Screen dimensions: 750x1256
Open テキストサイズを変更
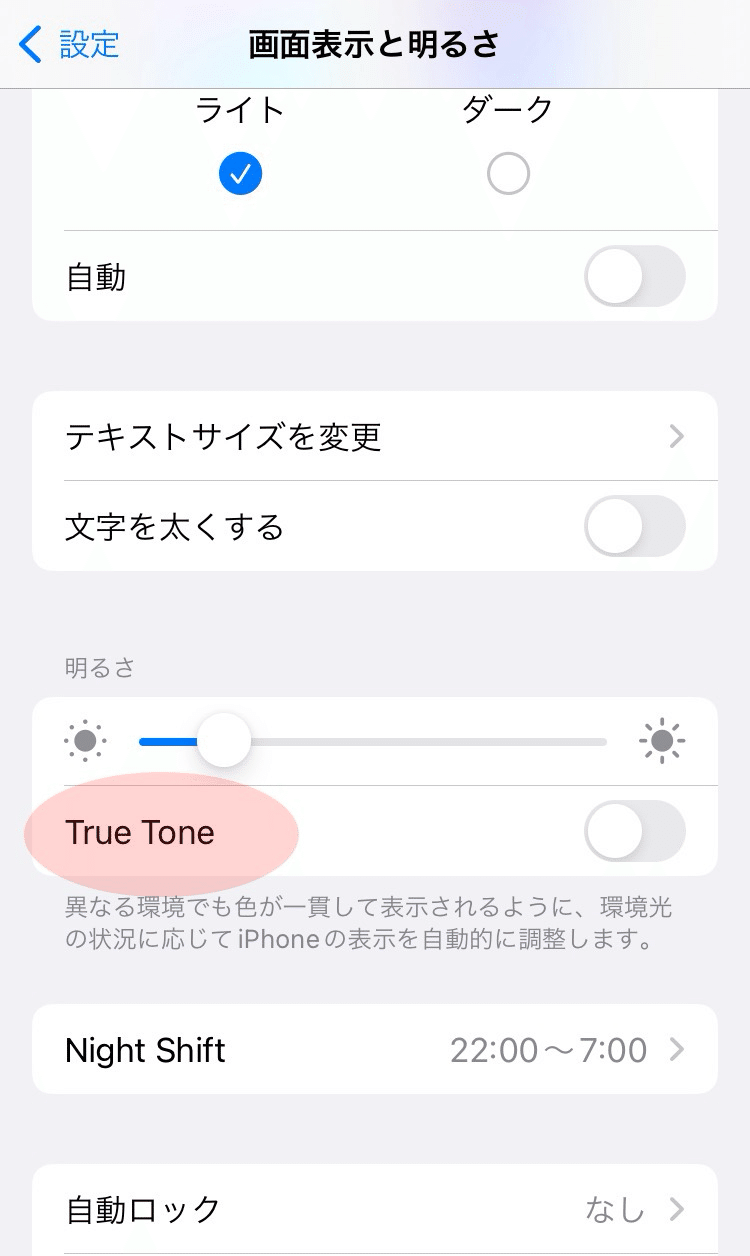(375, 436)
